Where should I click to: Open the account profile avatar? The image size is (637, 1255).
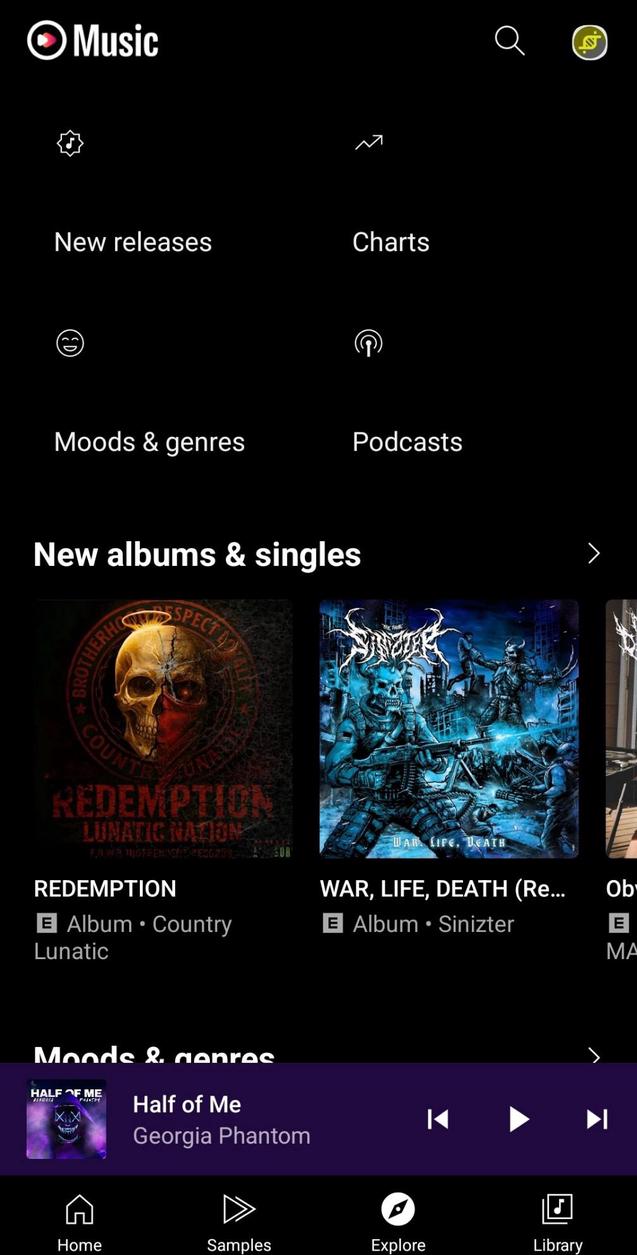(589, 42)
